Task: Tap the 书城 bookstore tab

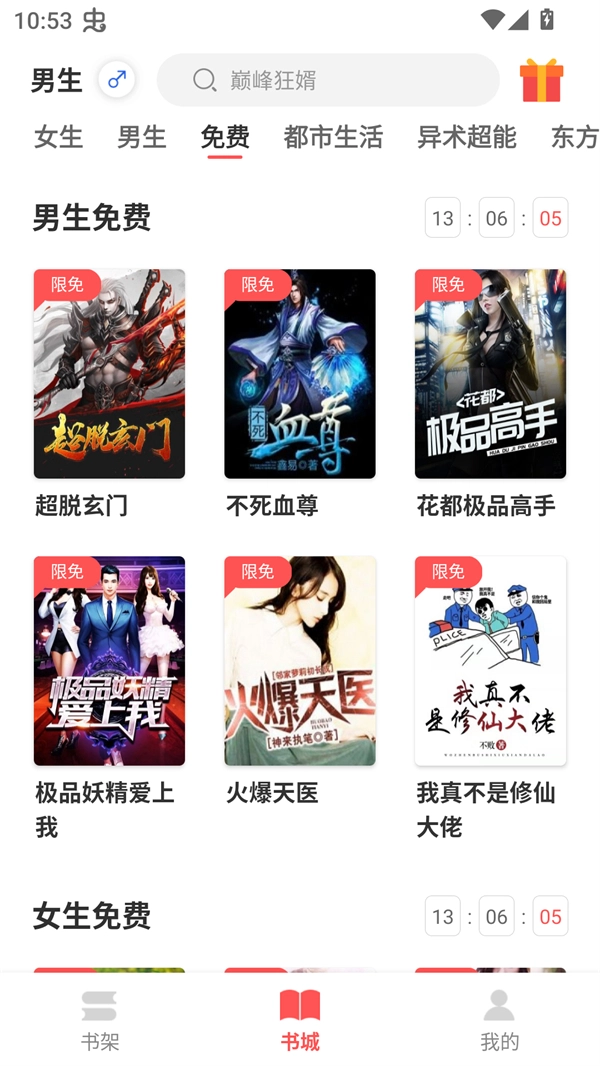Action: (x=300, y=1020)
